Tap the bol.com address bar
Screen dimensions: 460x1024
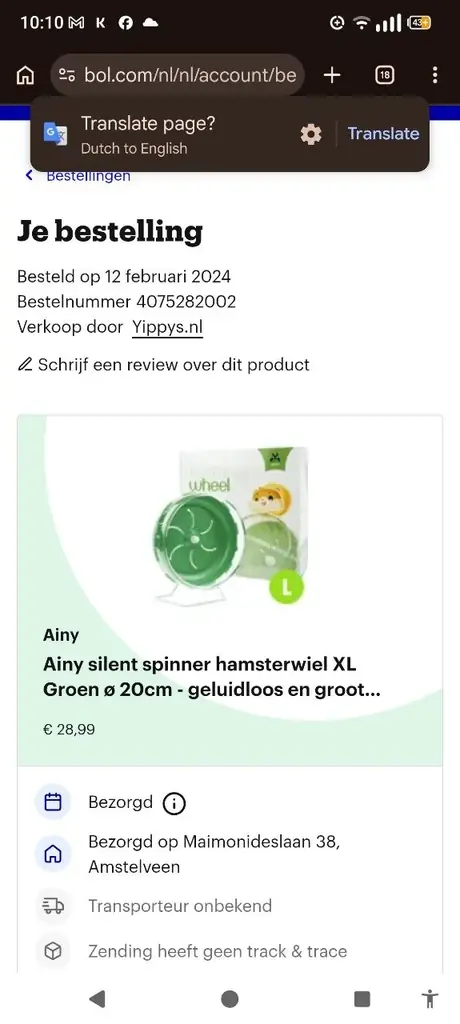178,76
